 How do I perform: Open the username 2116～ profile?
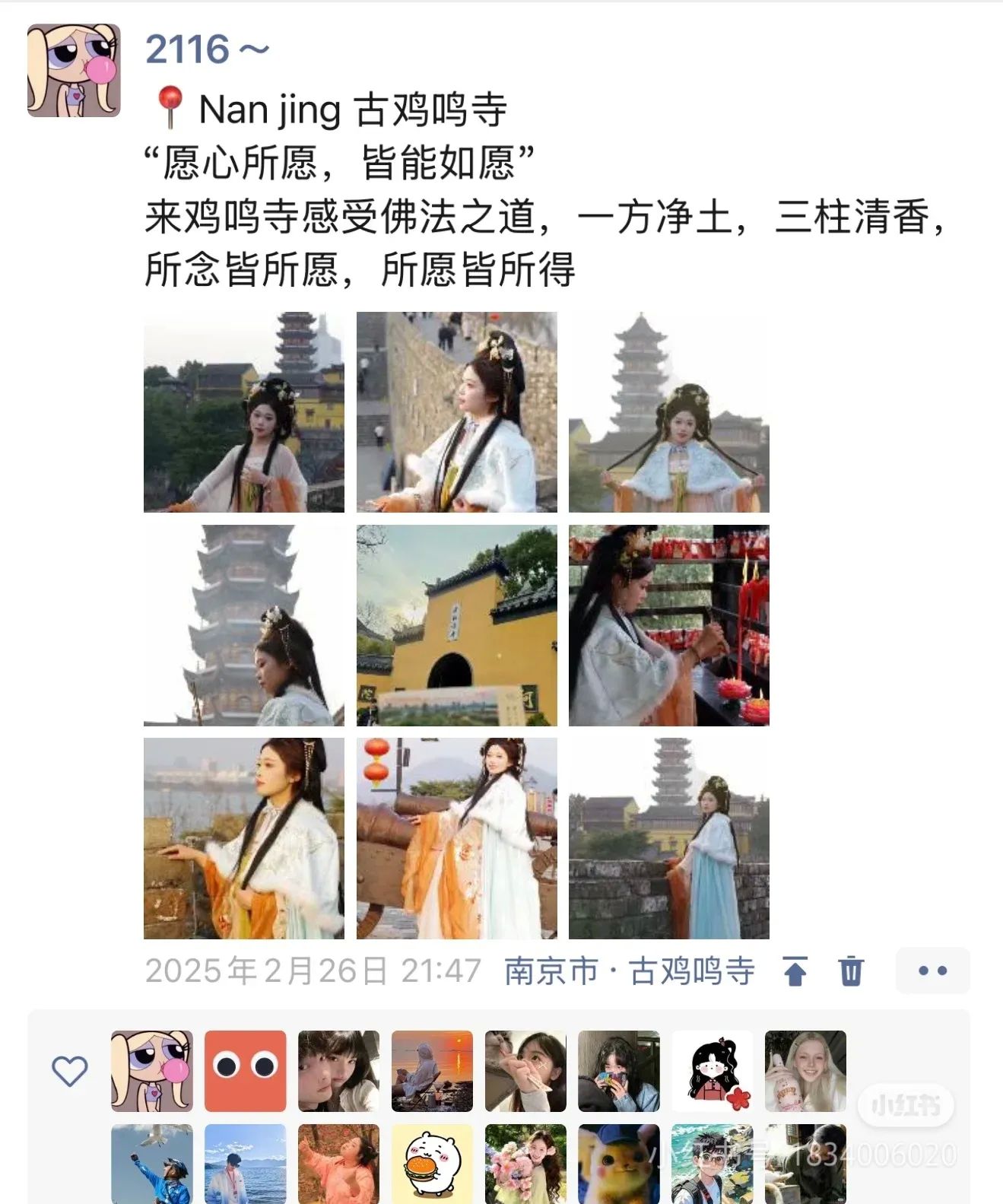(x=207, y=50)
